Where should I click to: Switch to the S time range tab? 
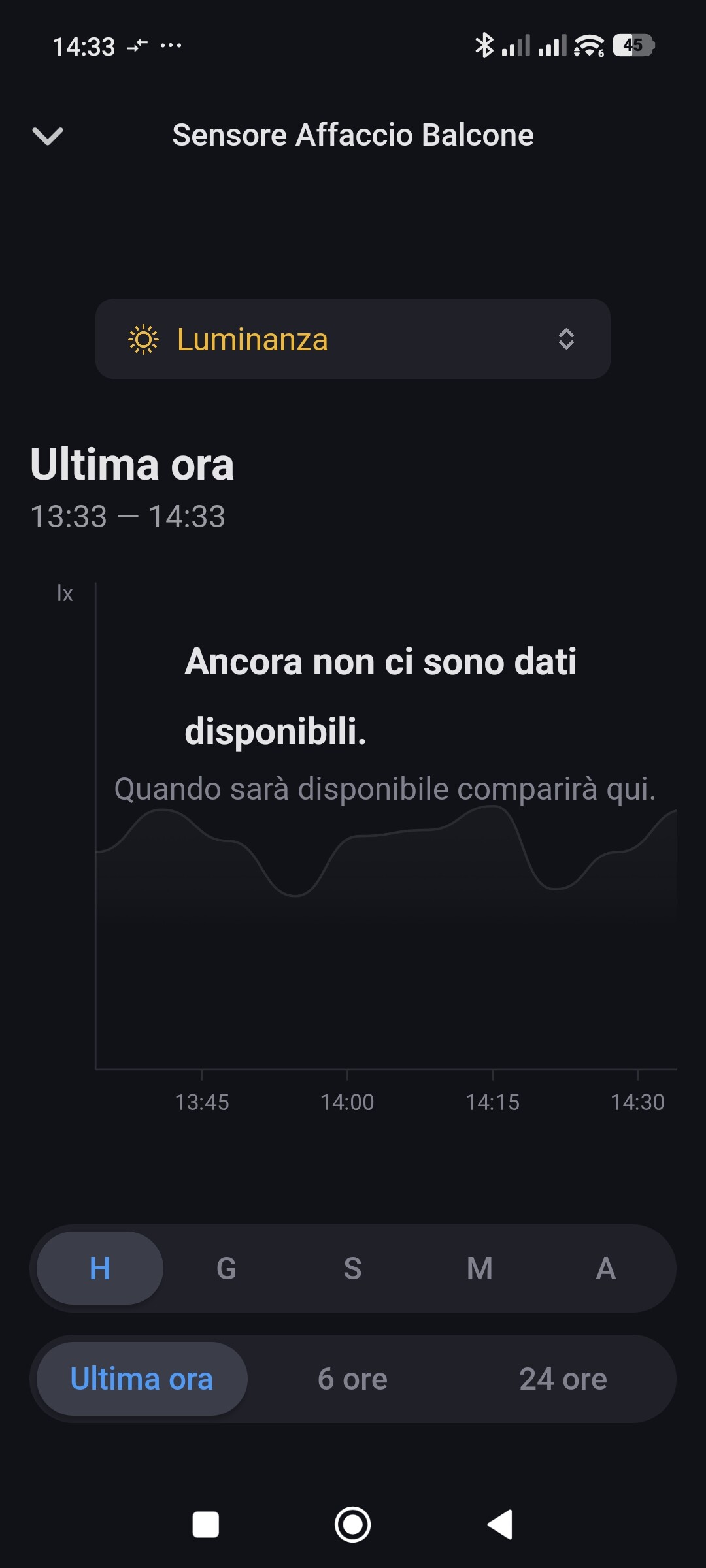(352, 1268)
